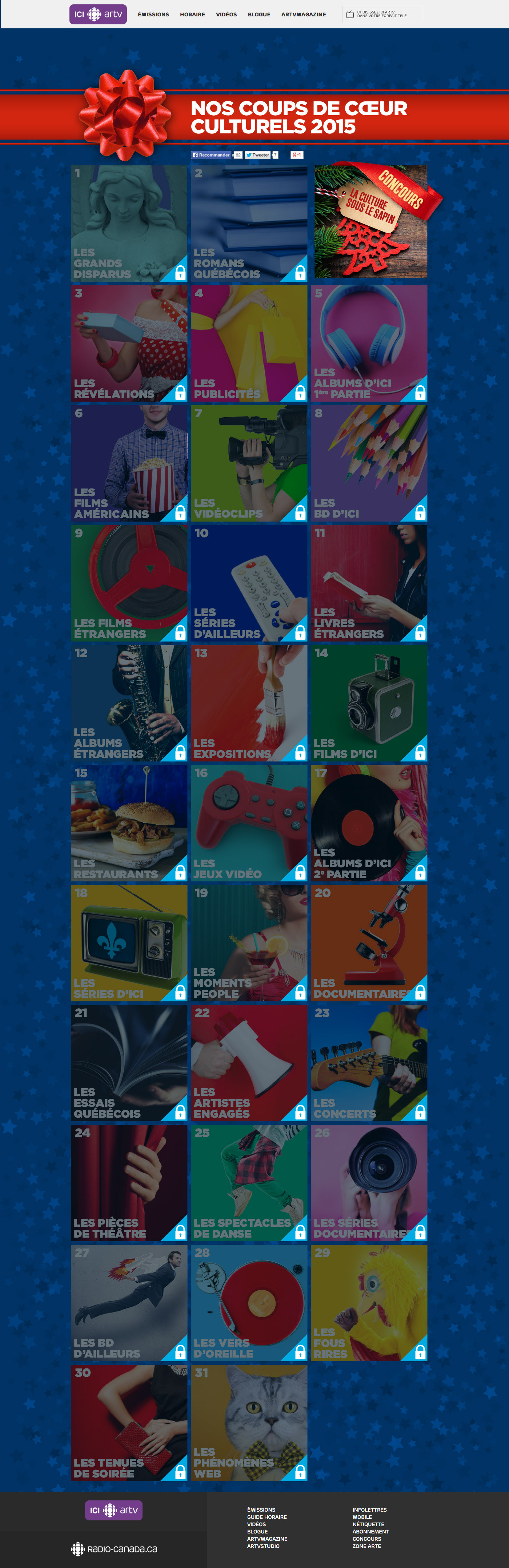
Task: Select tile 6 Les films américains
Action: [x=129, y=463]
